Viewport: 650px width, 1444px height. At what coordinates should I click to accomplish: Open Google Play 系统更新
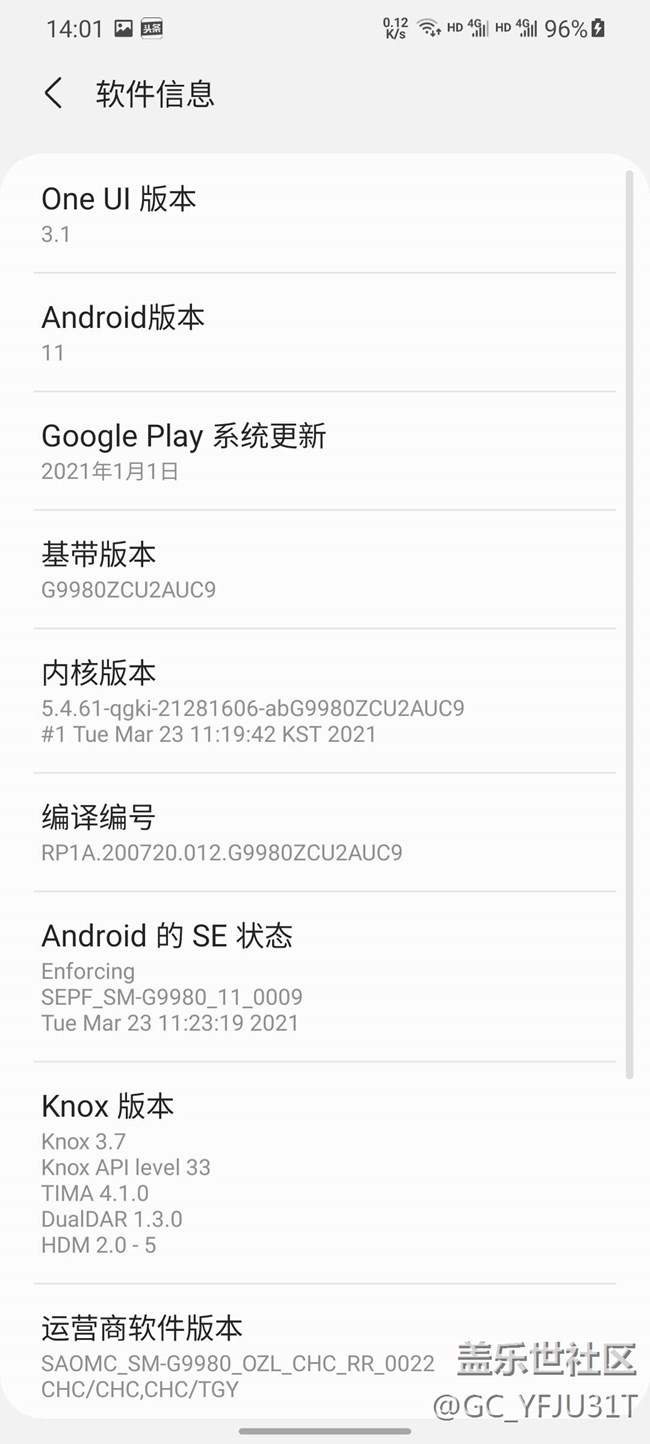pos(324,452)
